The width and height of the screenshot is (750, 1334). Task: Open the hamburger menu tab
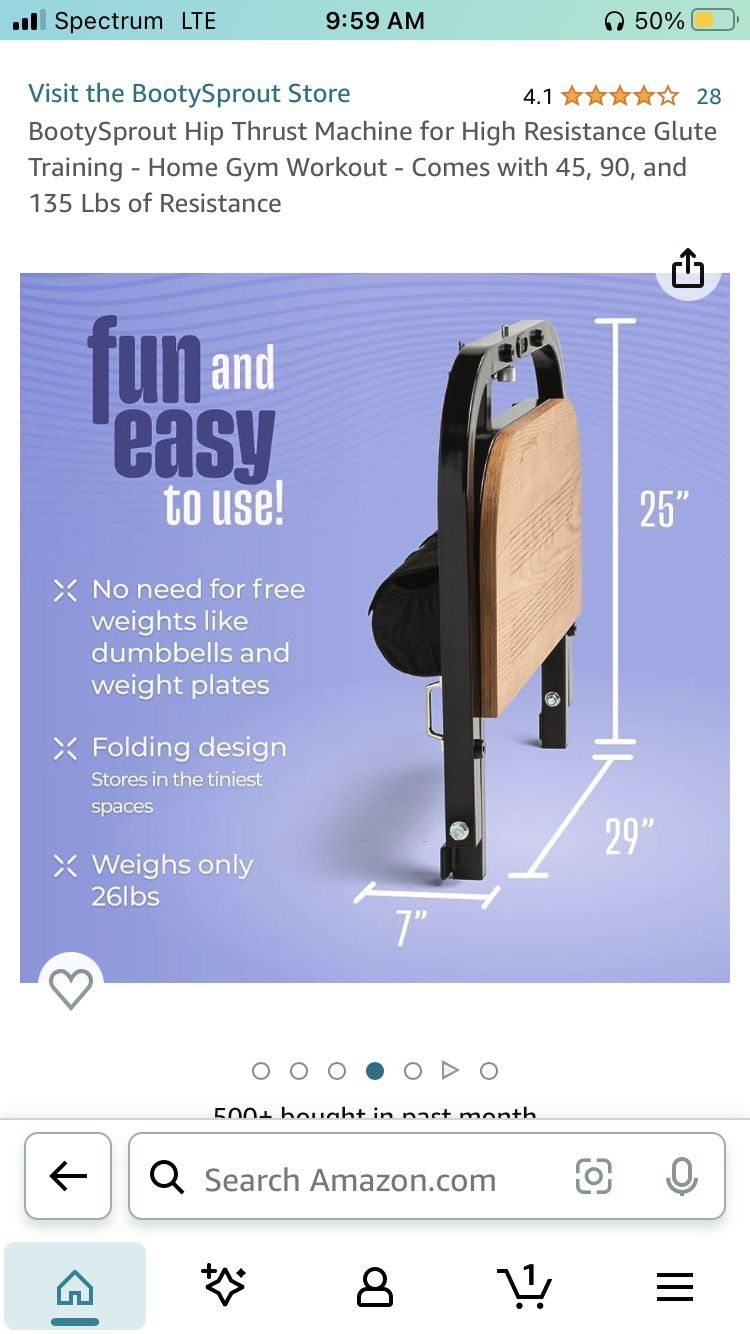[675, 1286]
